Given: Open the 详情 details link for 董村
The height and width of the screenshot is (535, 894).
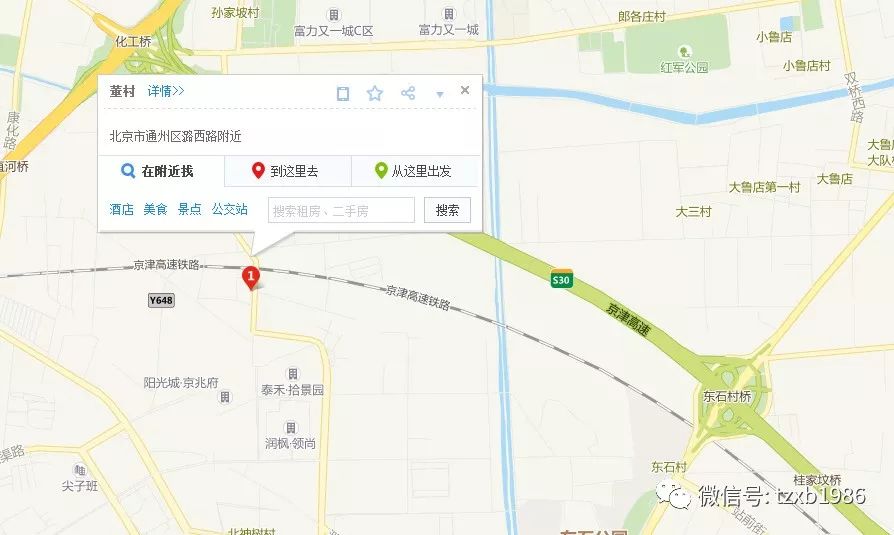Looking at the screenshot, I should 166,91.
